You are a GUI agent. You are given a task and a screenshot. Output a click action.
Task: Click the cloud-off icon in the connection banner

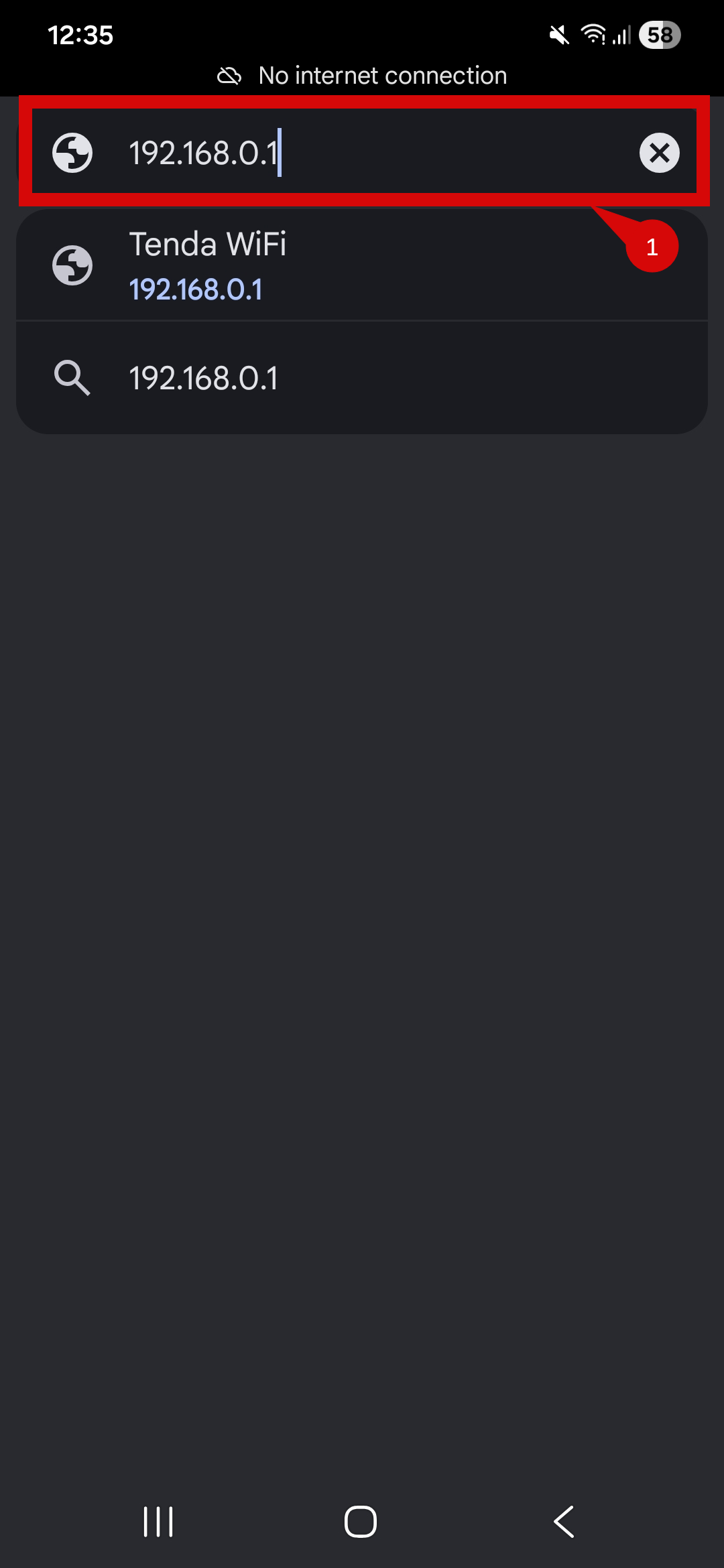tap(230, 76)
